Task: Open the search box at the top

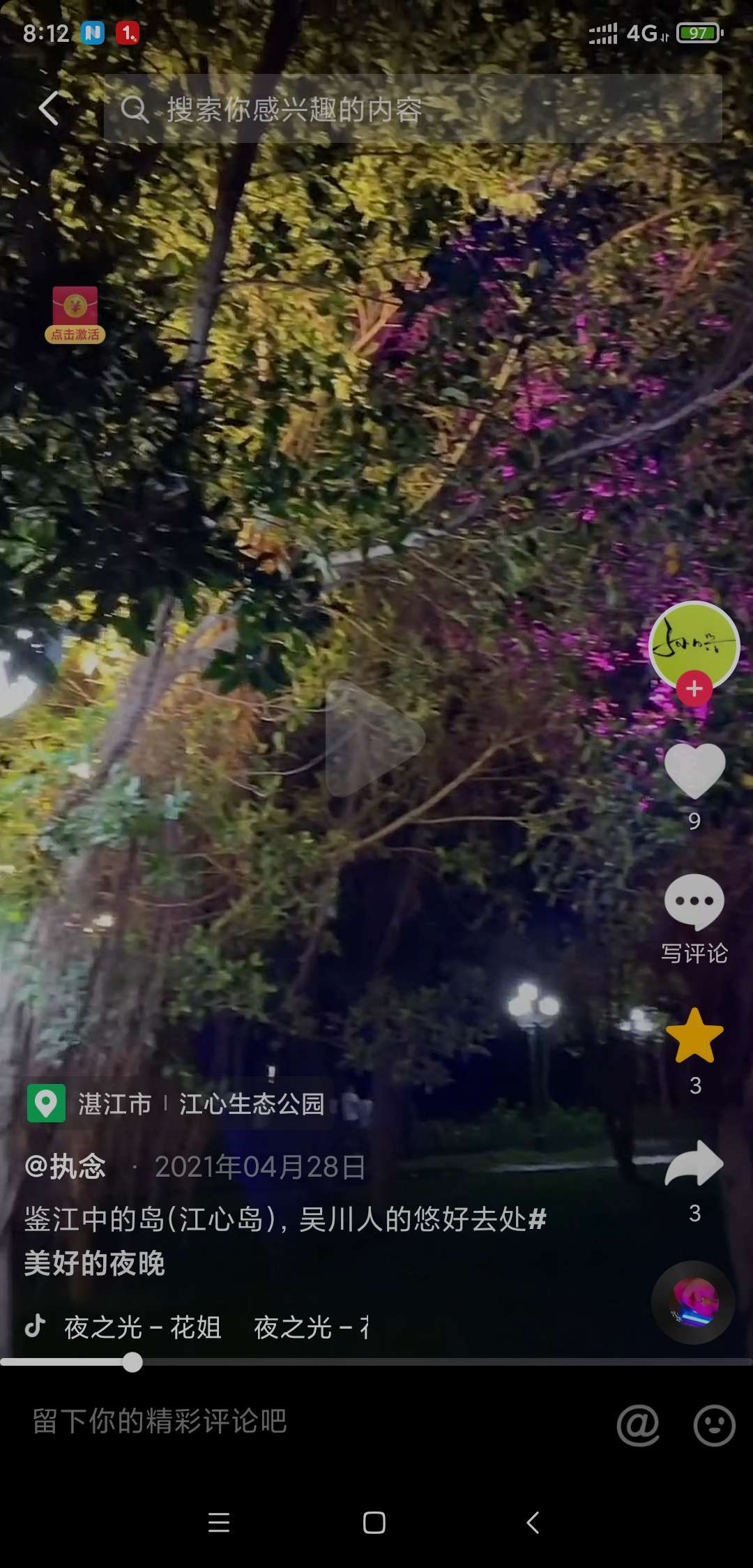Action: [x=411, y=109]
